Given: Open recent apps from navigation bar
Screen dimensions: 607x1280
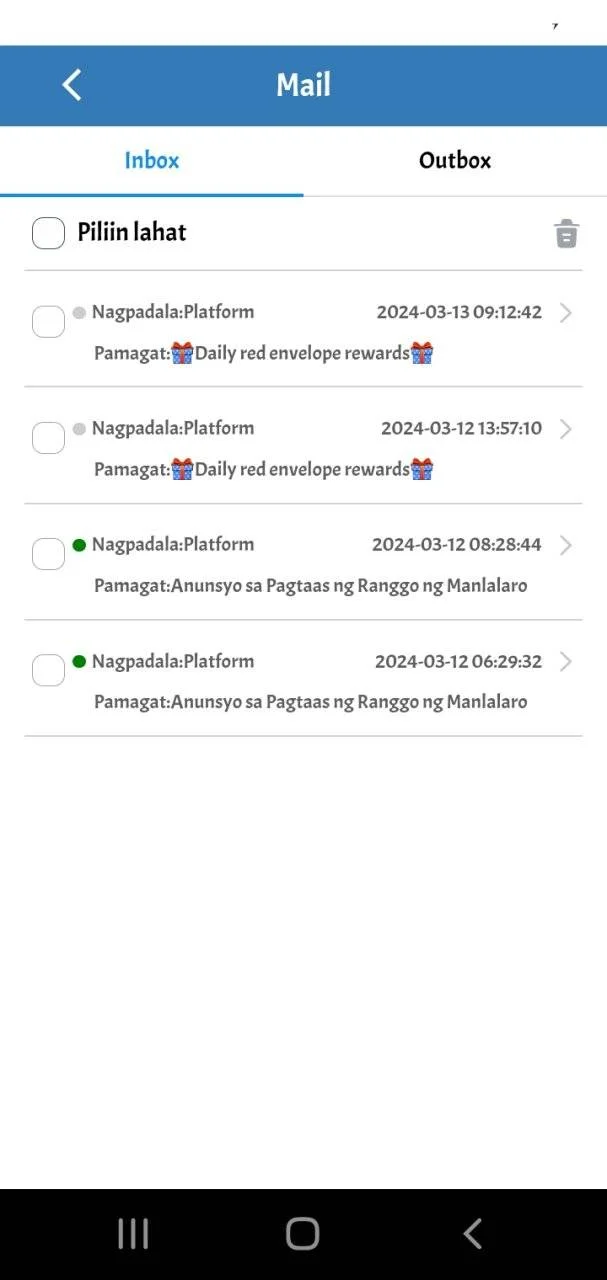Looking at the screenshot, I should tap(133, 1234).
